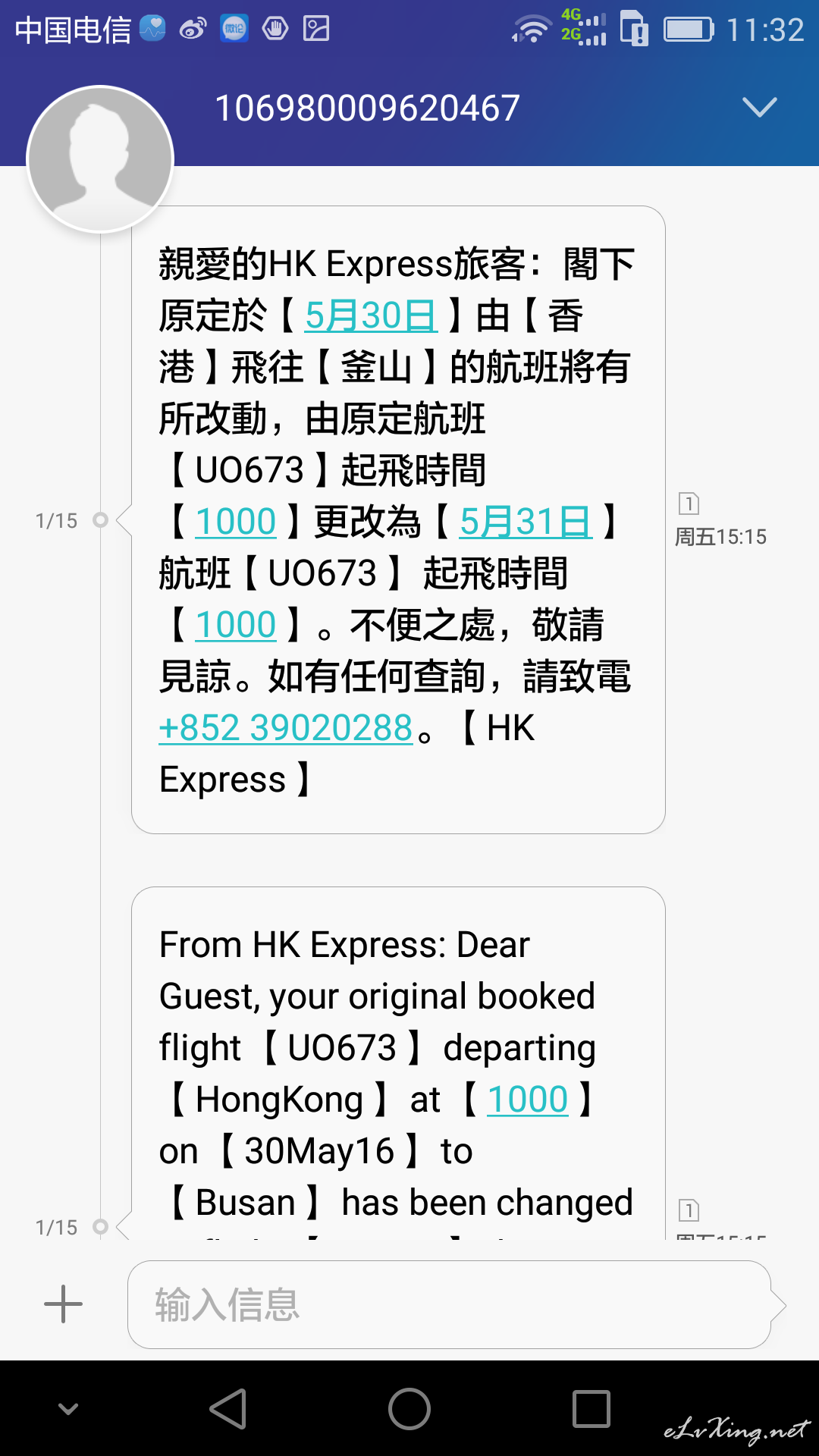
Task: Call the +852 39020288 phone link
Action: coord(286,728)
